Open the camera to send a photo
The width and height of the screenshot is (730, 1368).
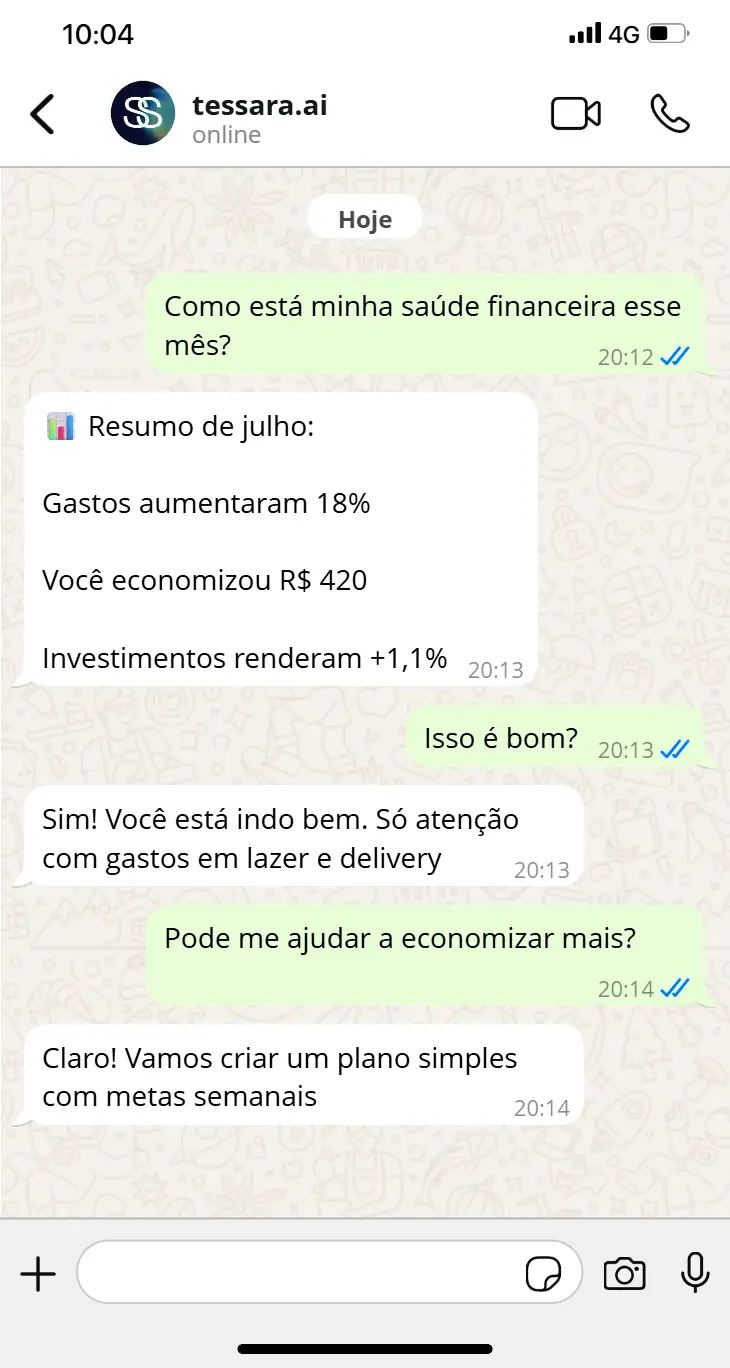pyautogui.click(x=624, y=1274)
